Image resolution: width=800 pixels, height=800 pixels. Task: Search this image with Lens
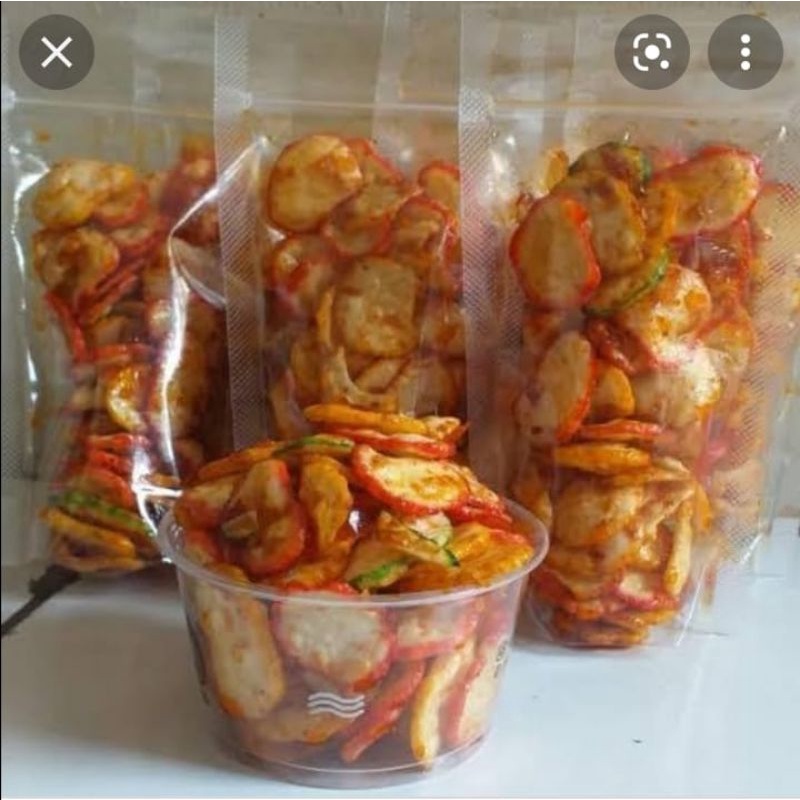click(652, 52)
